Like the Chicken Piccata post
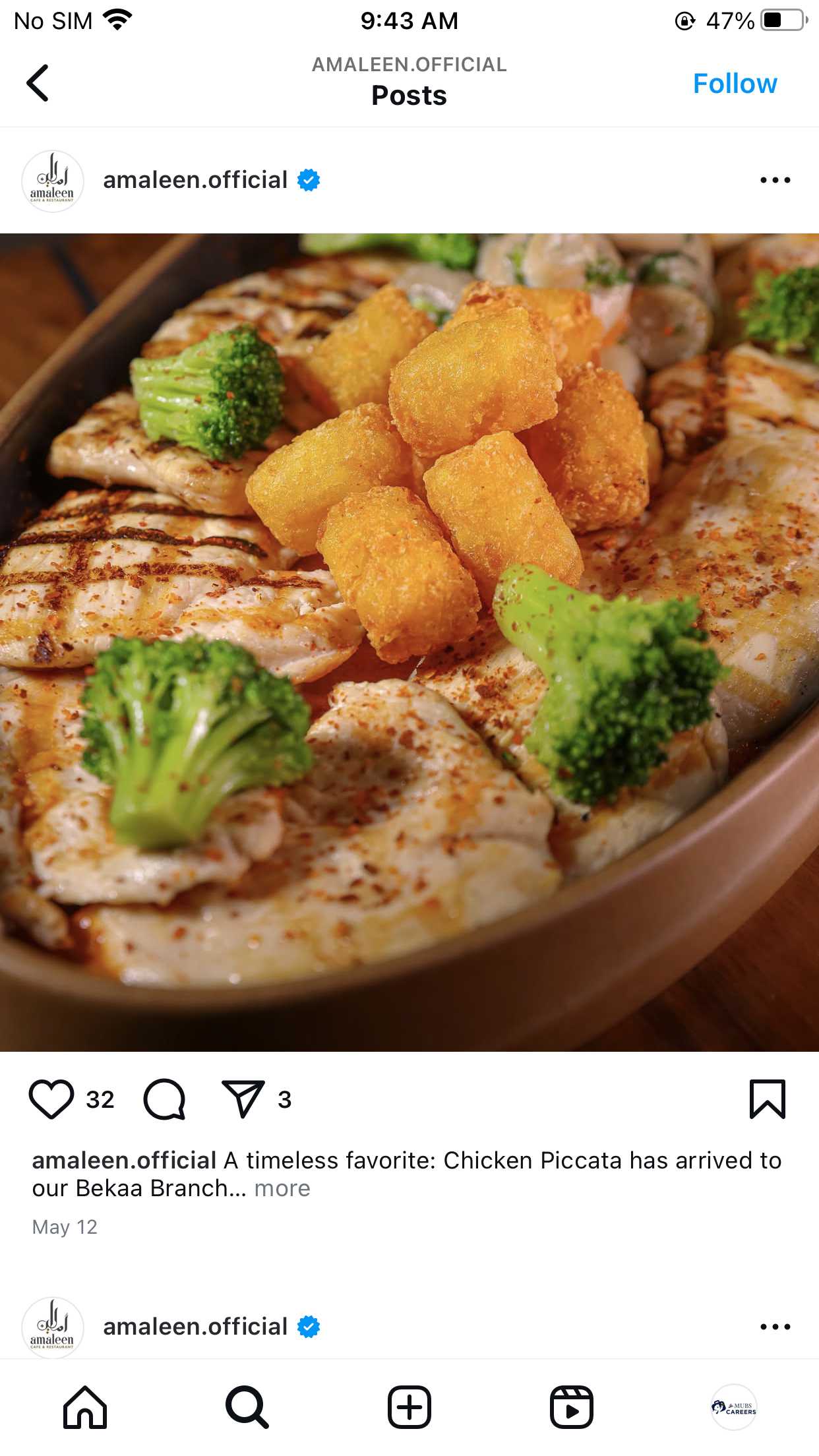 pos(51,1099)
